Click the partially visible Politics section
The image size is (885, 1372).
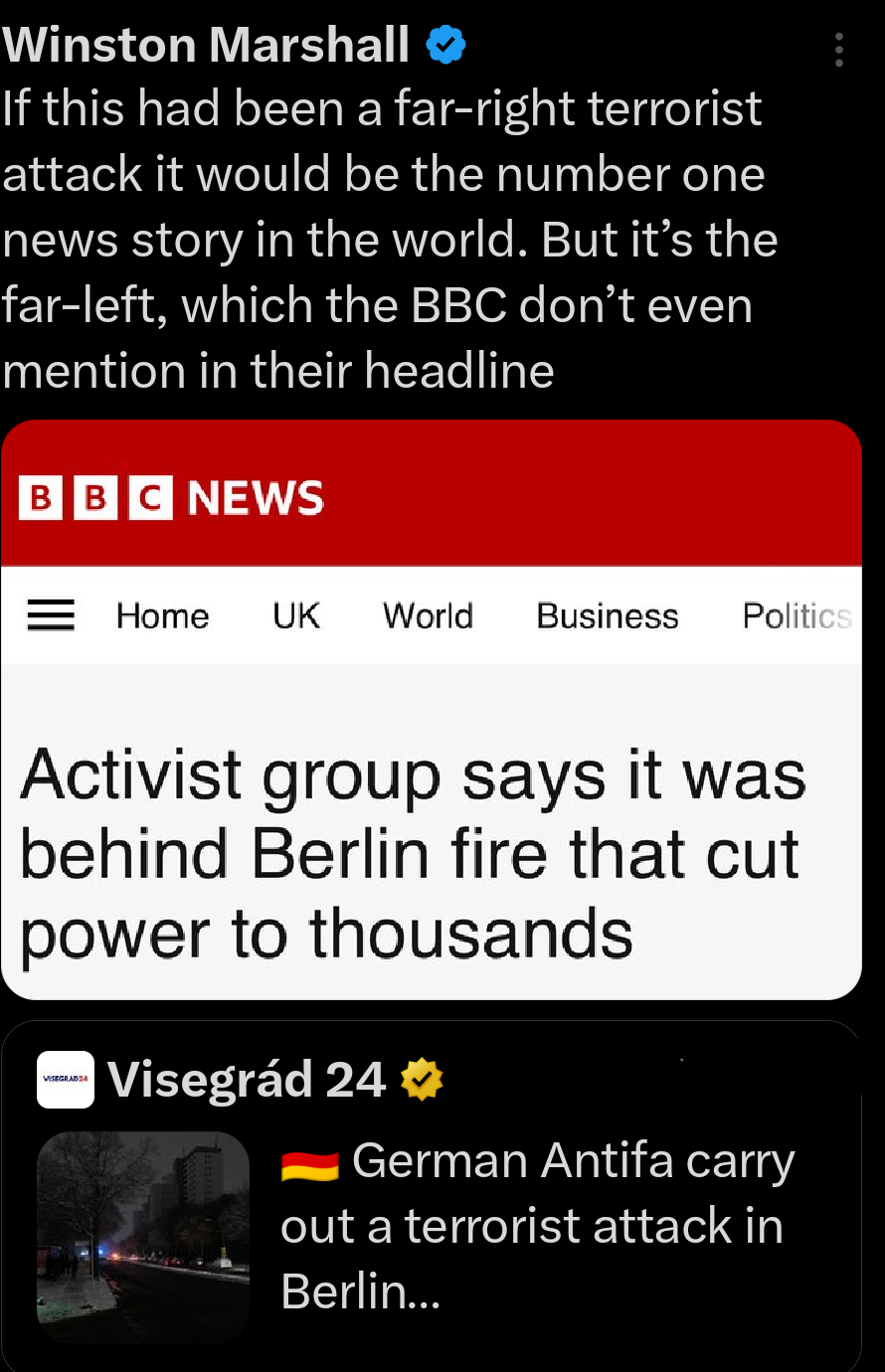796,615
